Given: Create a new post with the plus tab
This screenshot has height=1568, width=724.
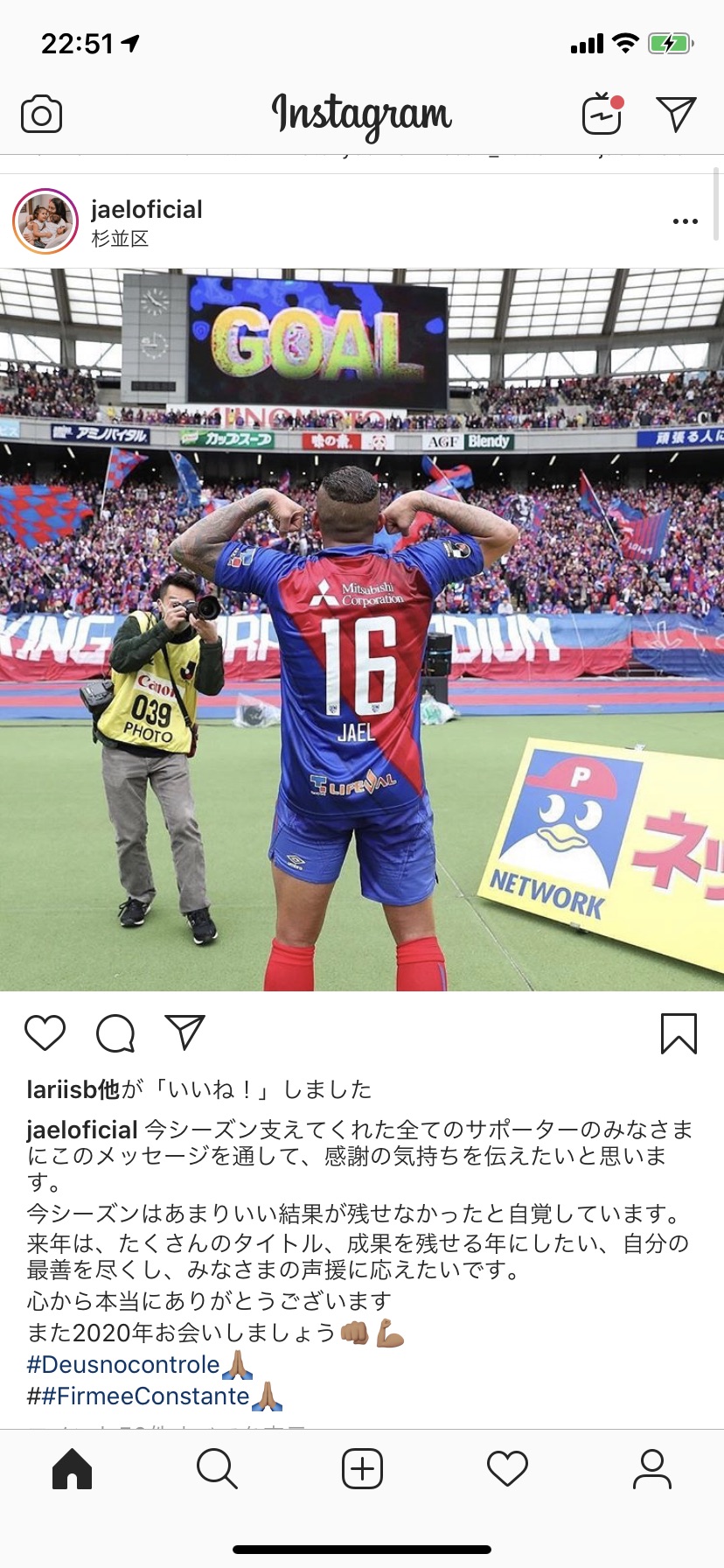Looking at the screenshot, I should pyautogui.click(x=362, y=1469).
